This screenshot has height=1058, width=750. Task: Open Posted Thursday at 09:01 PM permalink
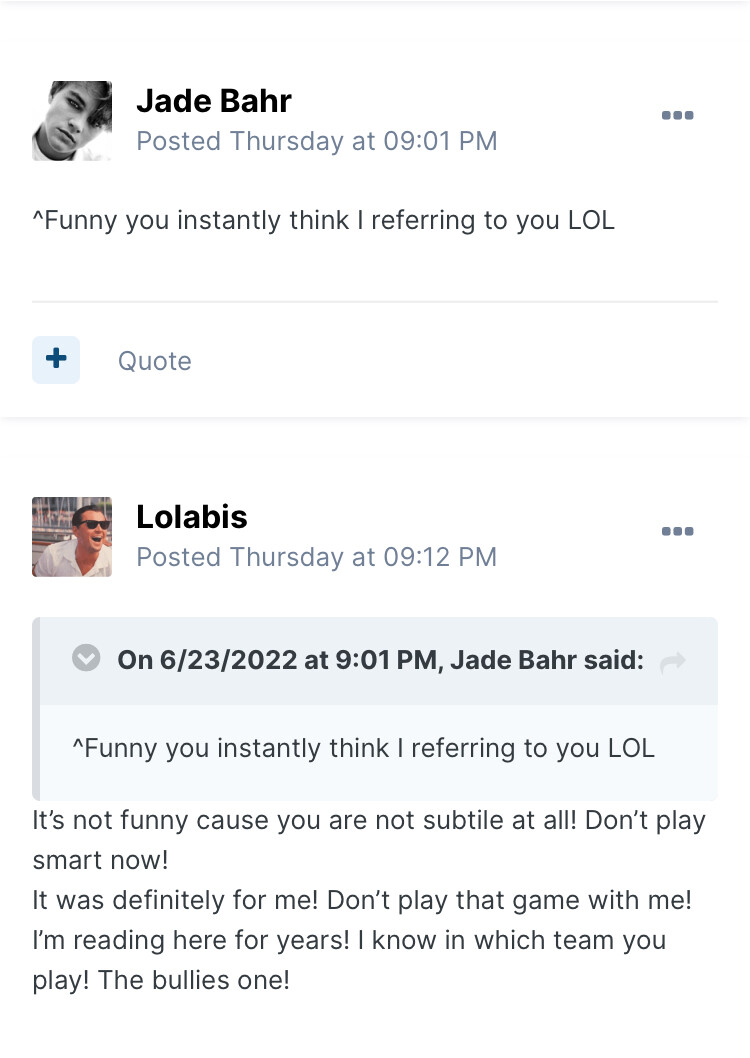click(316, 142)
